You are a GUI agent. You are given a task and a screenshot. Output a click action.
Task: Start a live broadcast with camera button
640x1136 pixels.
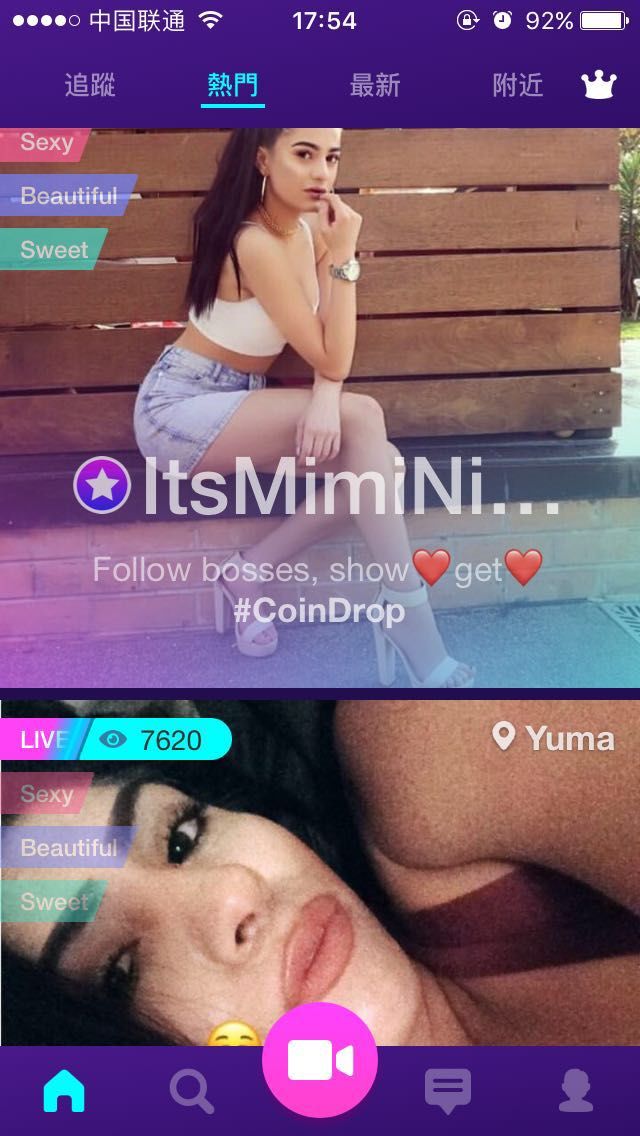coord(320,1061)
